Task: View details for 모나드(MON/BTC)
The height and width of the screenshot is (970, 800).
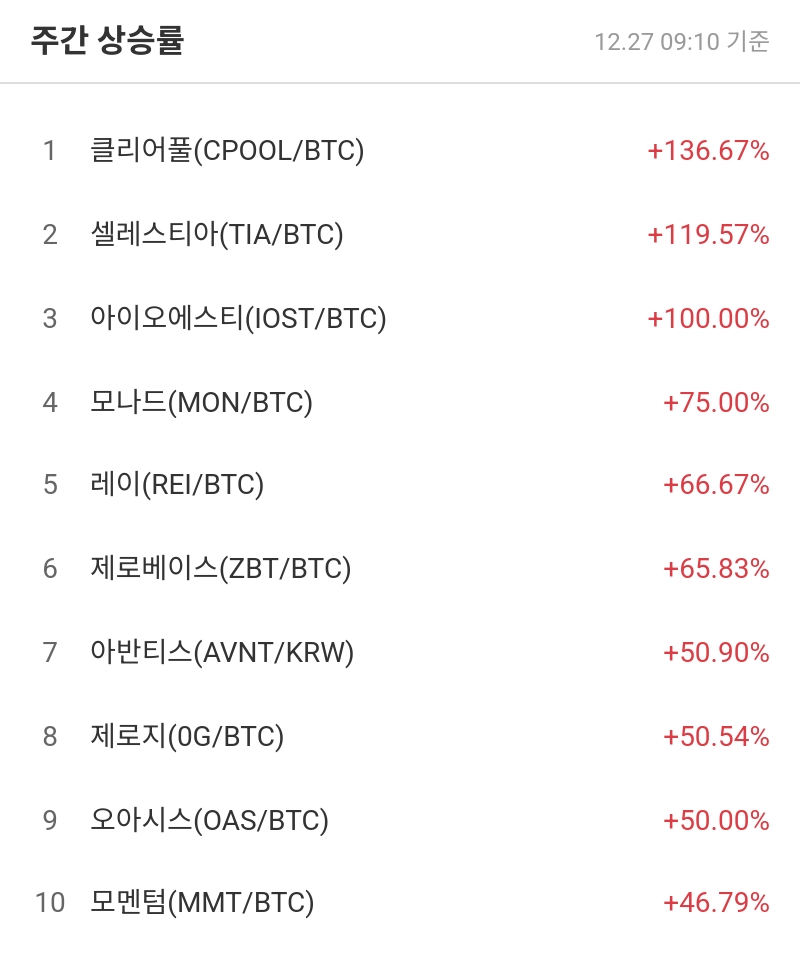Action: pyautogui.click(x=200, y=402)
